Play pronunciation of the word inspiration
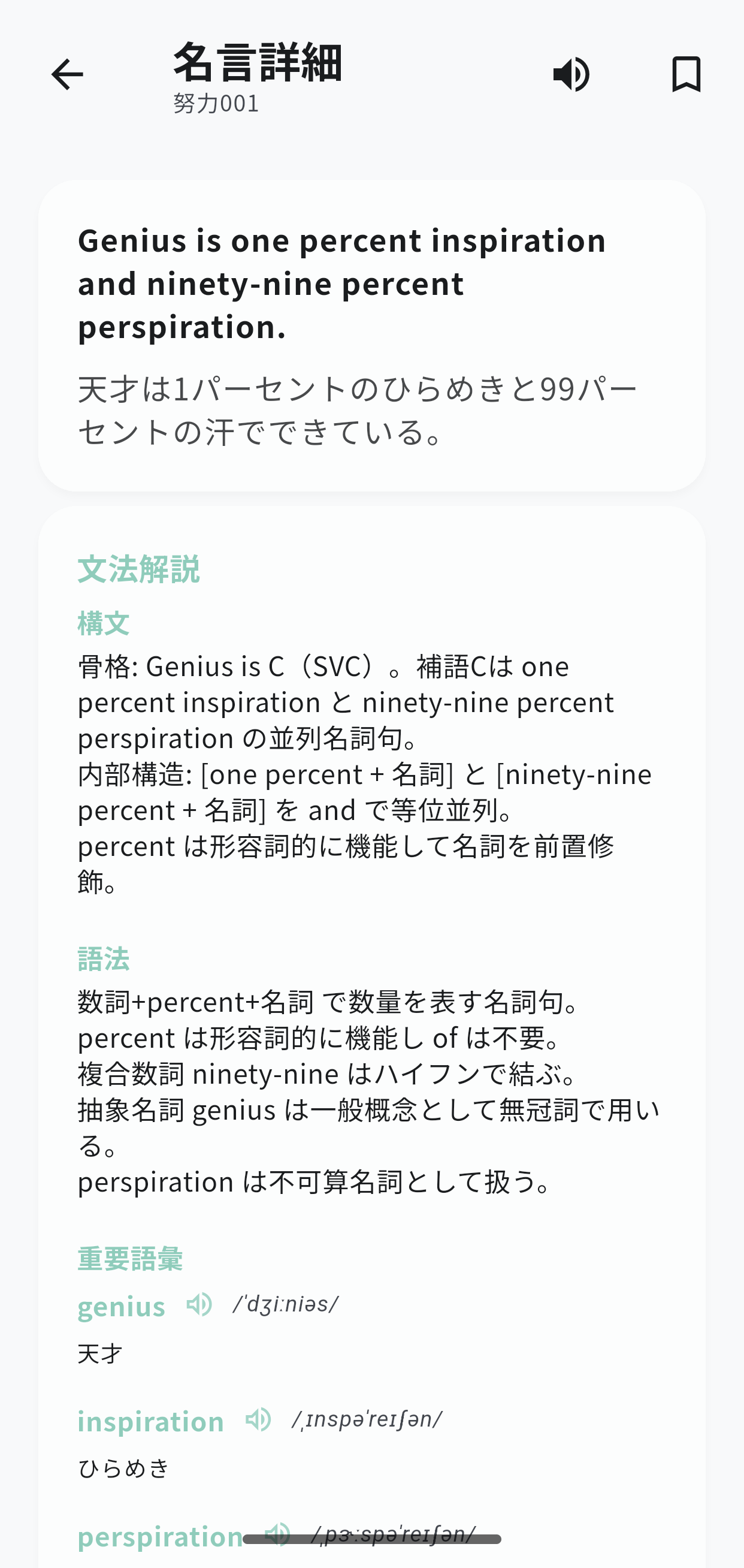 click(259, 1419)
